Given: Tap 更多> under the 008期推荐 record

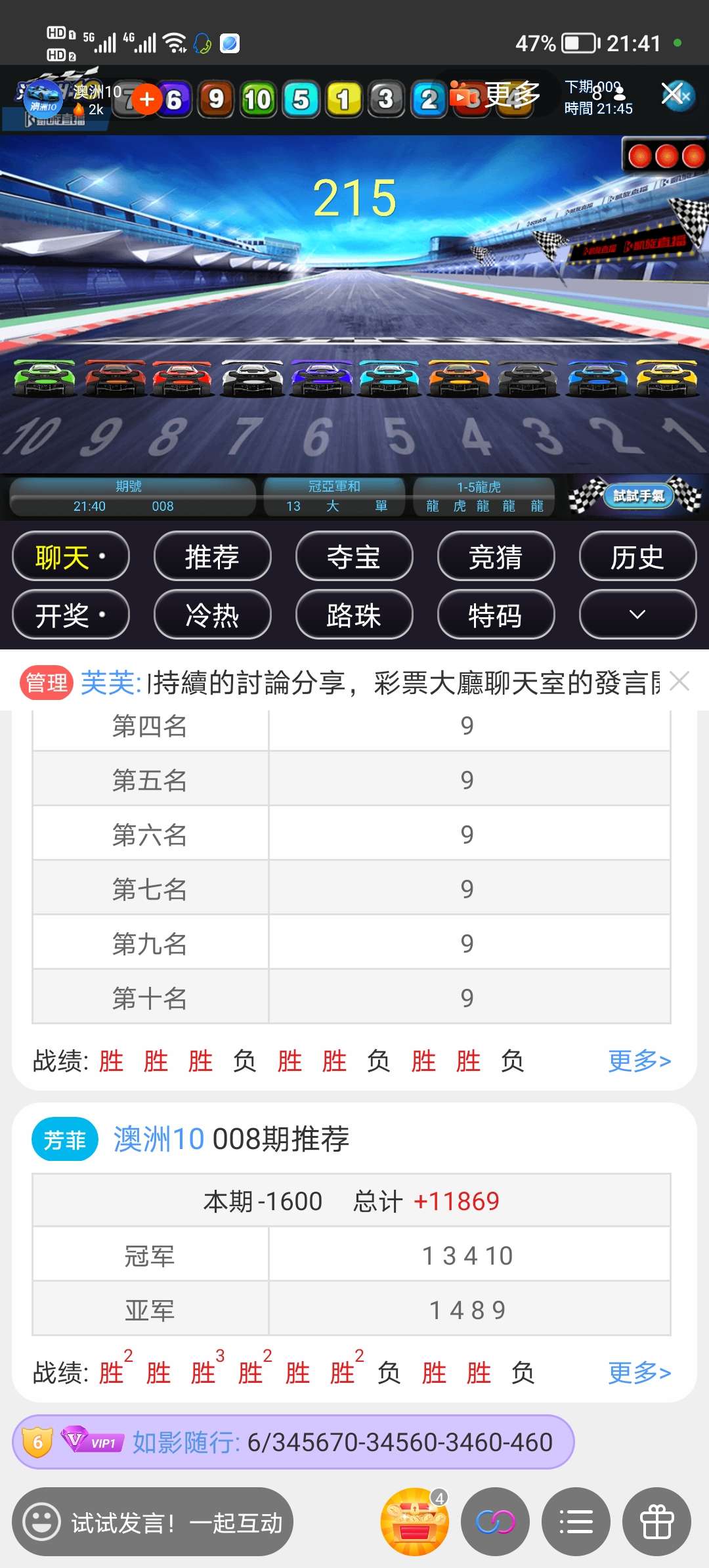Looking at the screenshot, I should point(639,1372).
